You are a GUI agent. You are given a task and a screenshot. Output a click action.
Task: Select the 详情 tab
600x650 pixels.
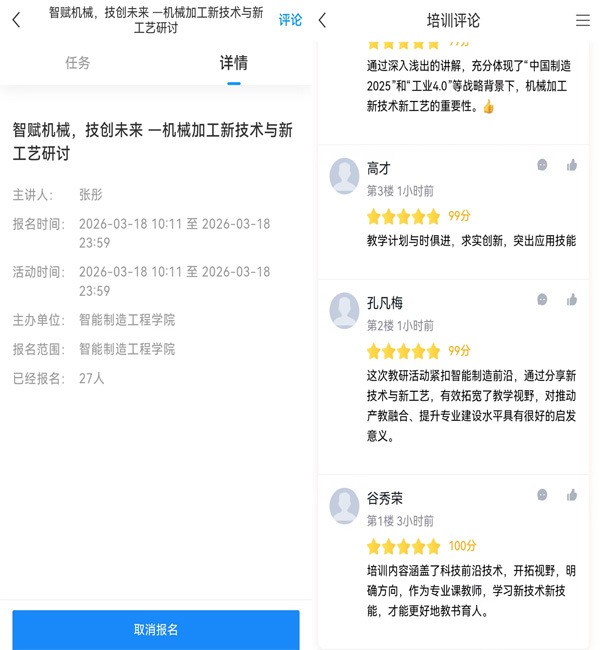tap(233, 63)
